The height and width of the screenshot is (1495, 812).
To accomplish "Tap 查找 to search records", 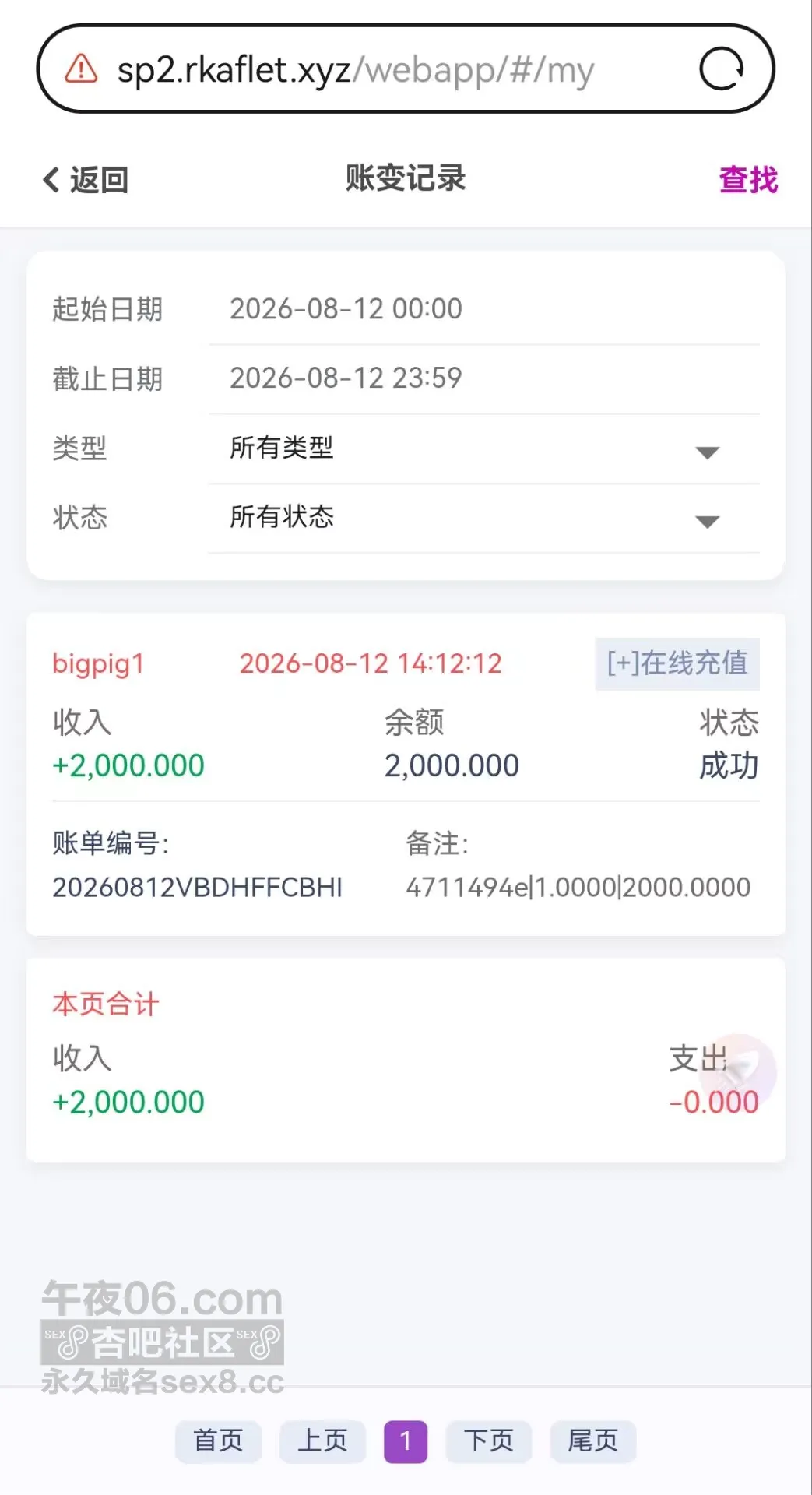I will pyautogui.click(x=748, y=180).
